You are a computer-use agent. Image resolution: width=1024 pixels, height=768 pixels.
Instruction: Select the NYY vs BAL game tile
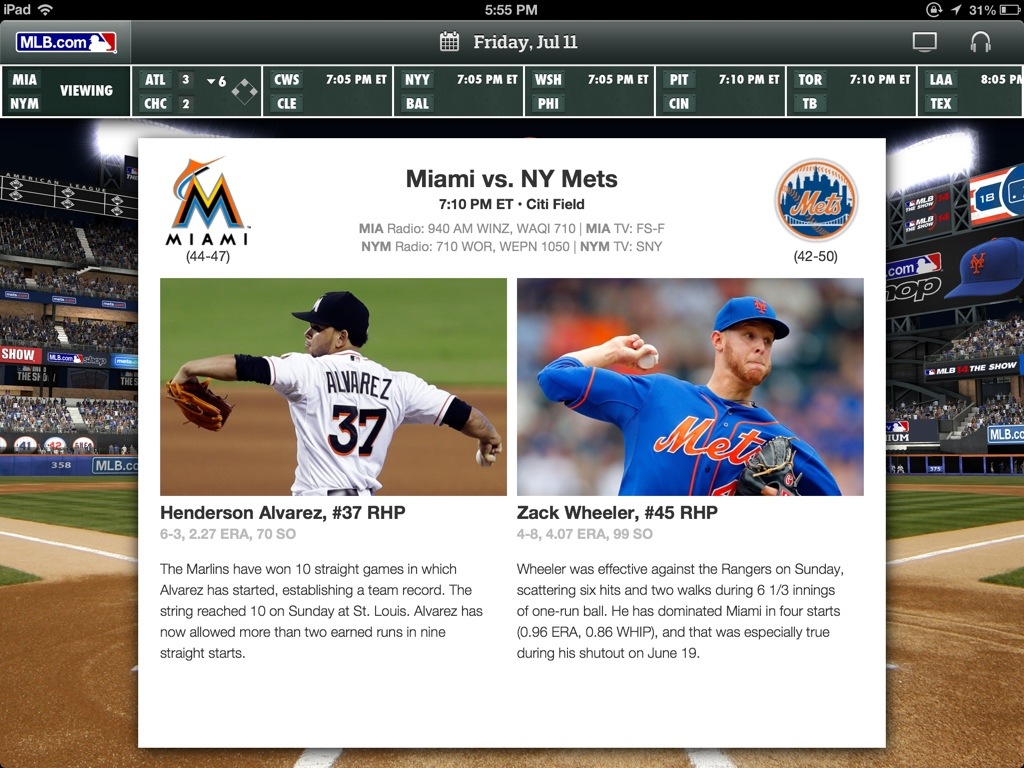[x=459, y=91]
